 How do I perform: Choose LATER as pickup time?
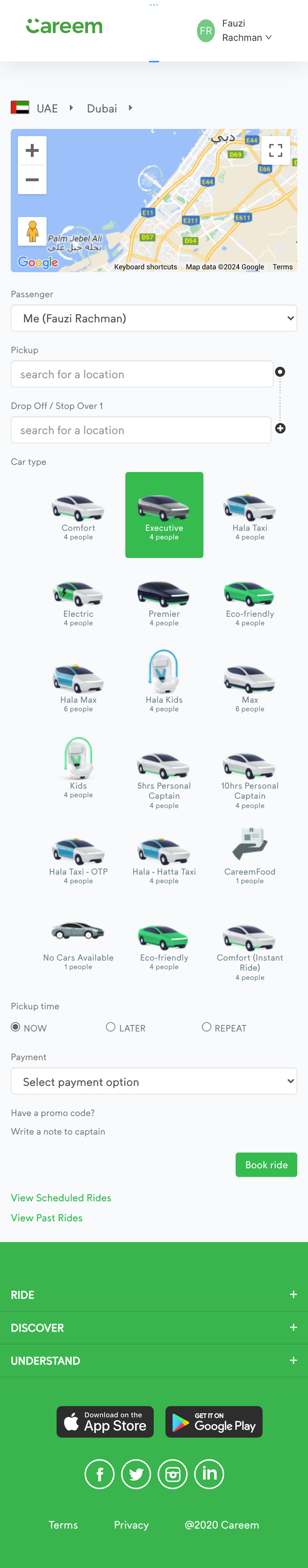pyautogui.click(x=111, y=1027)
